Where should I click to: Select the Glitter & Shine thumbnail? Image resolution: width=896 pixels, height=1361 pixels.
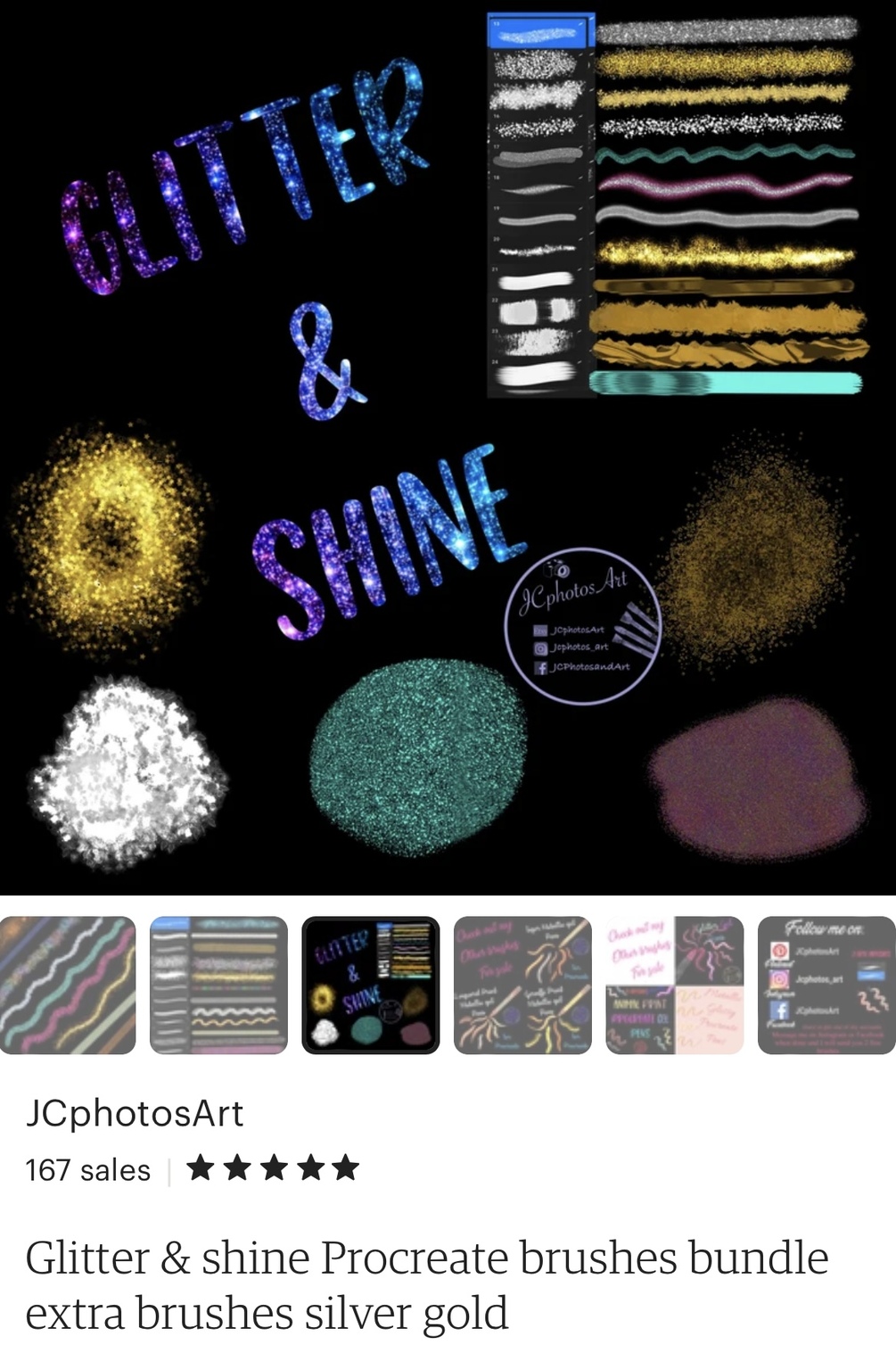[x=371, y=985]
